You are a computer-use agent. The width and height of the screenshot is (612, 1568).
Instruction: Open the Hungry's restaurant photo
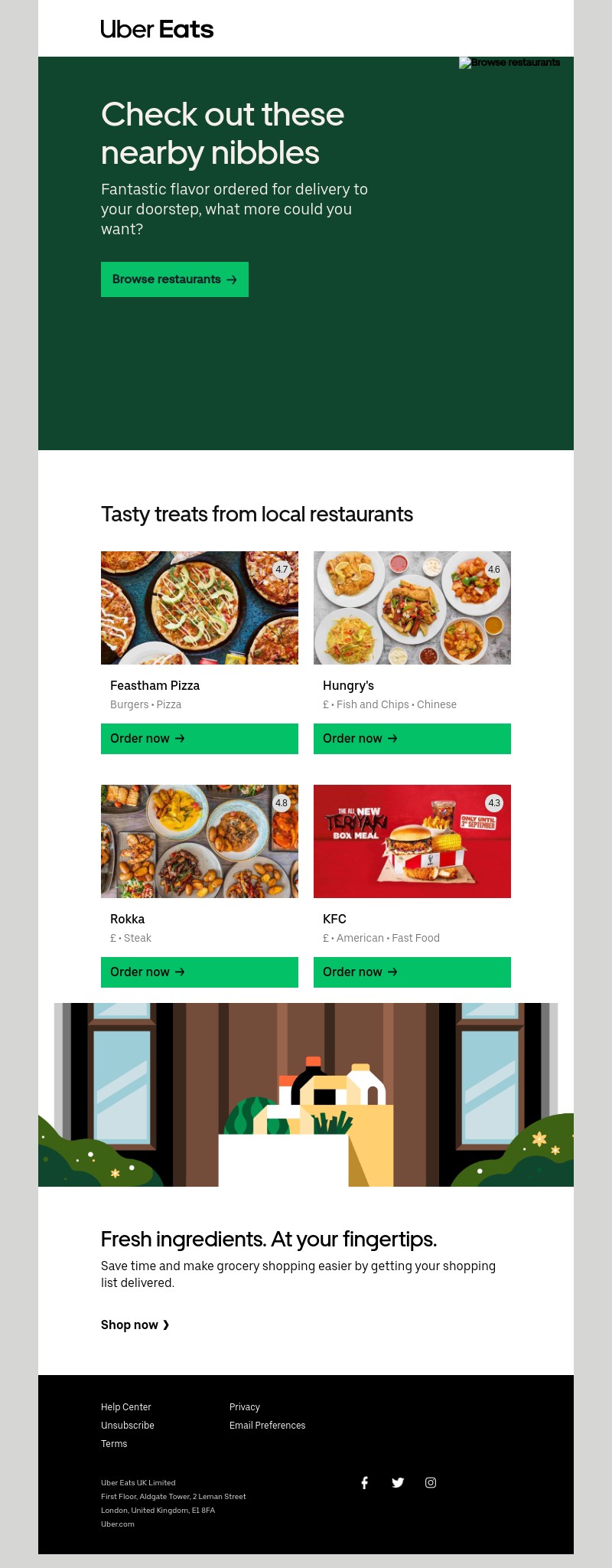[412, 607]
